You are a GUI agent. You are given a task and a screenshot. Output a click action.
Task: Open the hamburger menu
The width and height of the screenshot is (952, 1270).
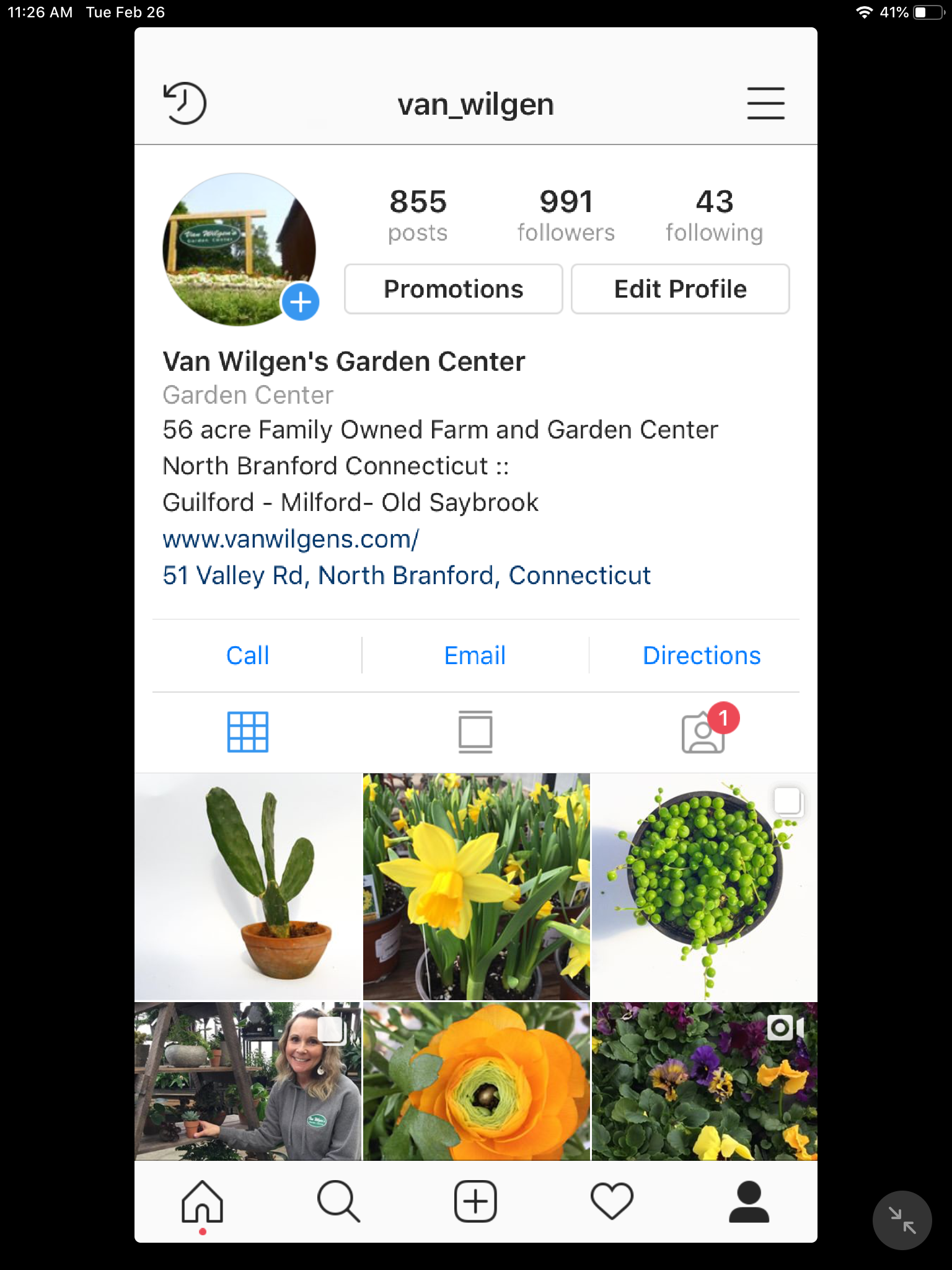pyautogui.click(x=765, y=104)
